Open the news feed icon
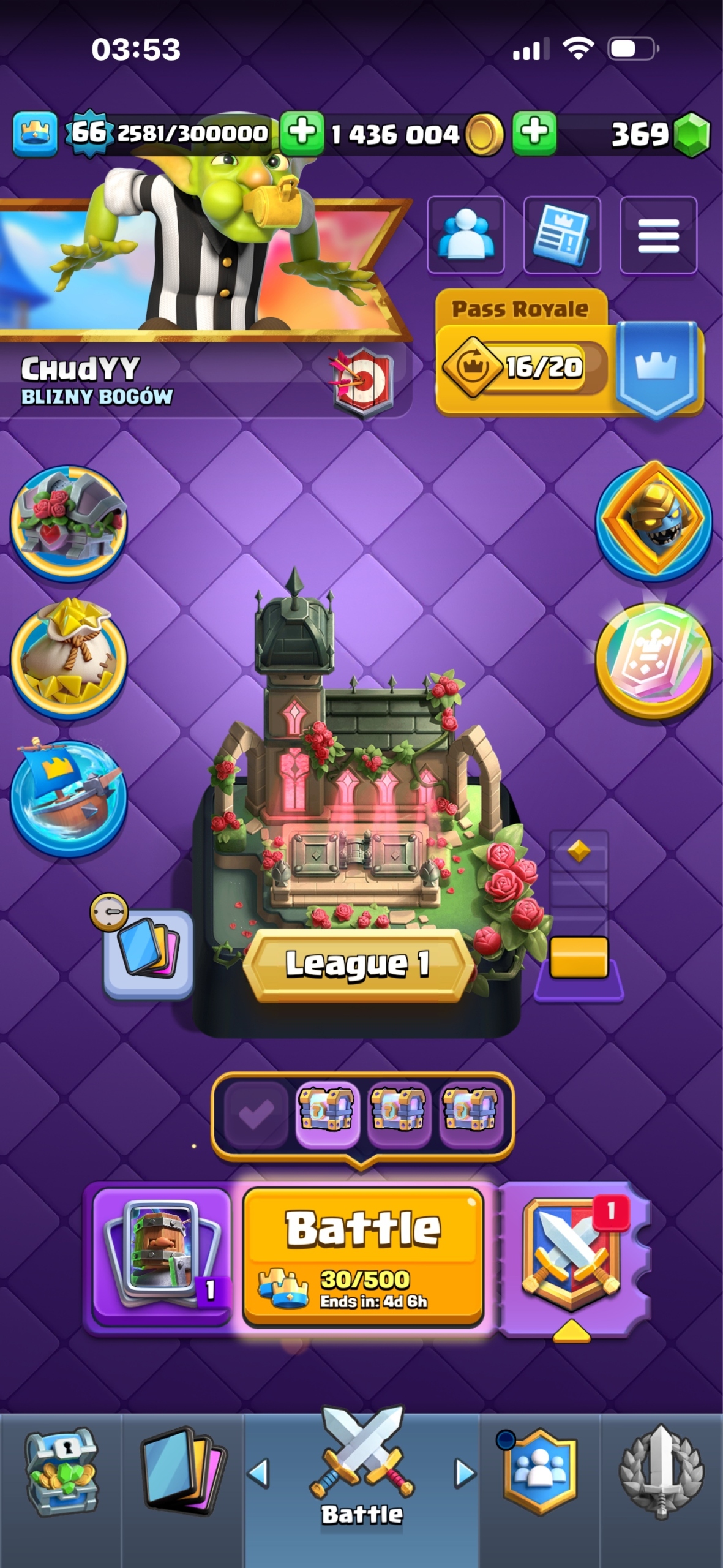 pyautogui.click(x=561, y=235)
